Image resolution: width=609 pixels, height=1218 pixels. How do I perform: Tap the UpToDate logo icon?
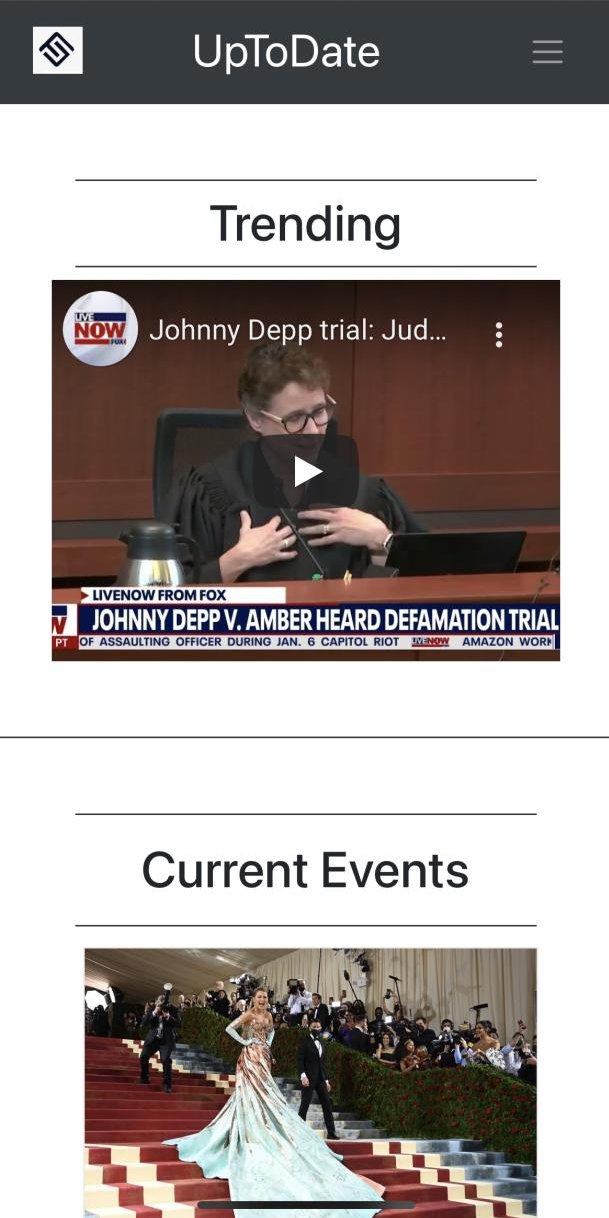(x=58, y=50)
